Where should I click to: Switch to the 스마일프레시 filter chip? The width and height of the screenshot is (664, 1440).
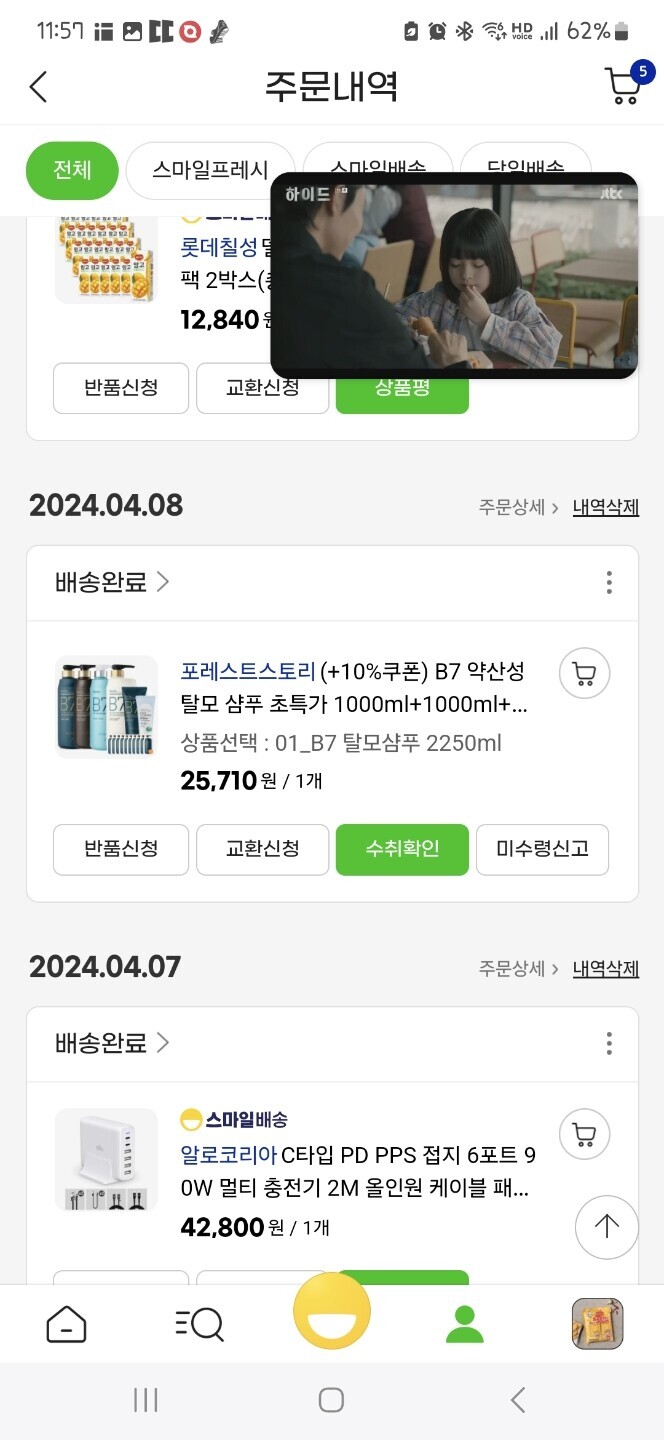(x=210, y=170)
